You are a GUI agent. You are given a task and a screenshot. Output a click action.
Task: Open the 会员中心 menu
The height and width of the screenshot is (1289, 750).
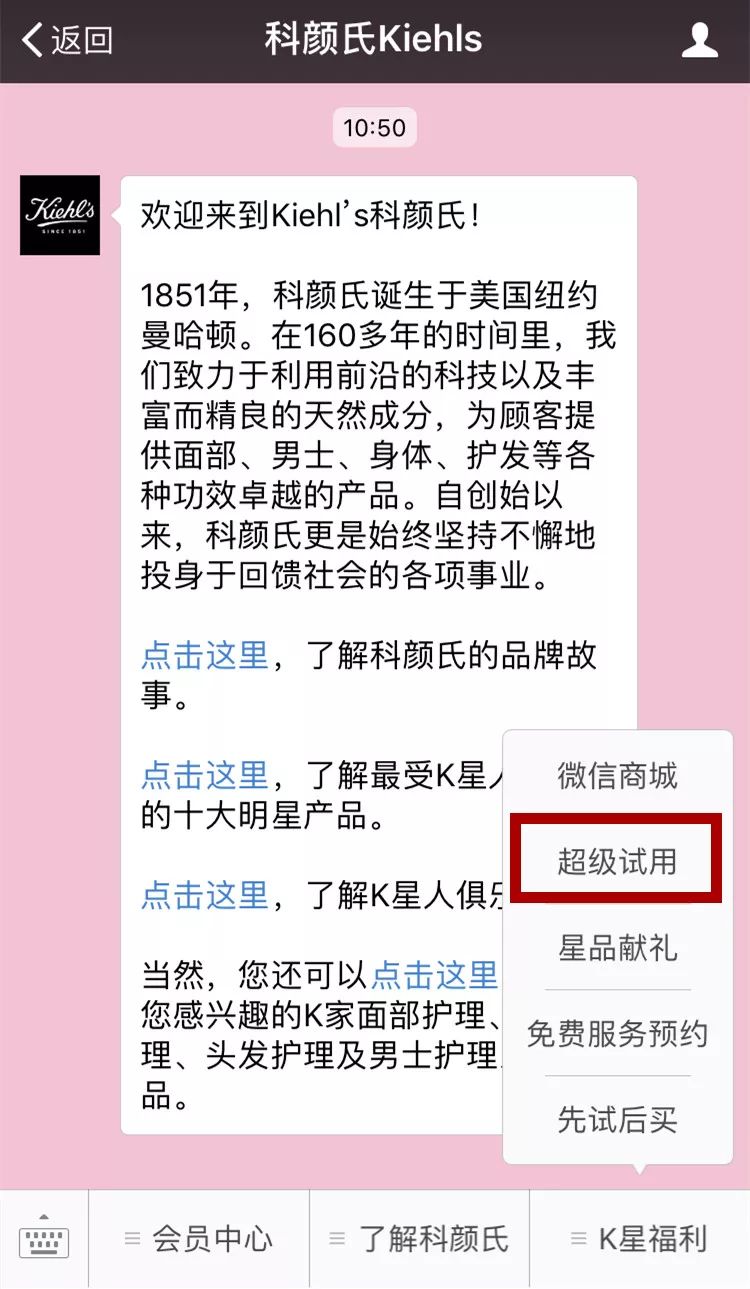pos(199,1239)
